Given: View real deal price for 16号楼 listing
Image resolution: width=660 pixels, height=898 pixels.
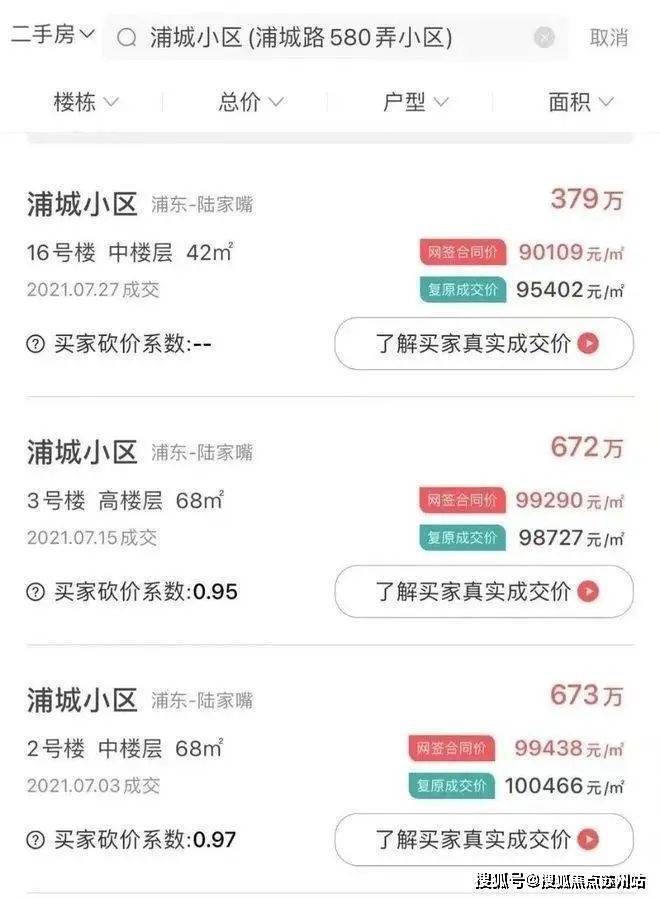Looking at the screenshot, I should coord(484,344).
